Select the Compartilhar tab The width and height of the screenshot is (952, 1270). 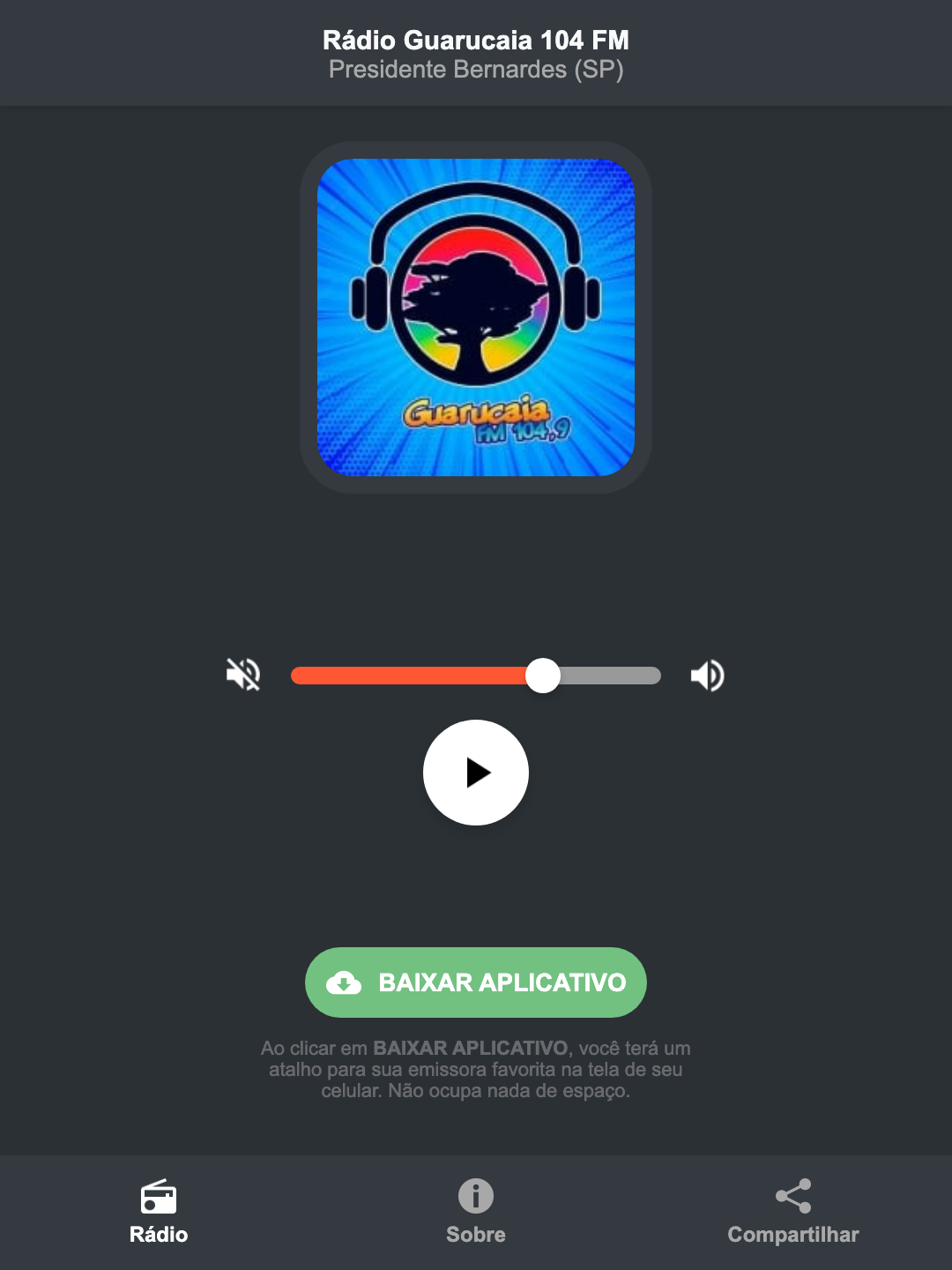pyautogui.click(x=792, y=1213)
